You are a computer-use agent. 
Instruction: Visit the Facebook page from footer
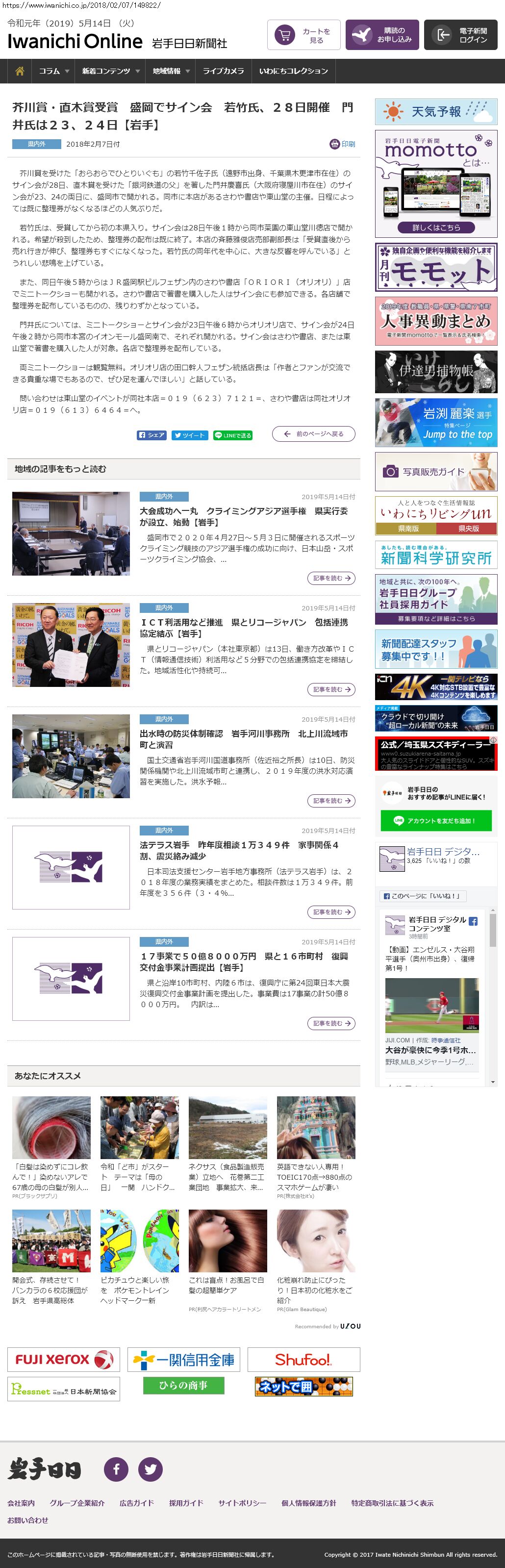[x=116, y=1469]
